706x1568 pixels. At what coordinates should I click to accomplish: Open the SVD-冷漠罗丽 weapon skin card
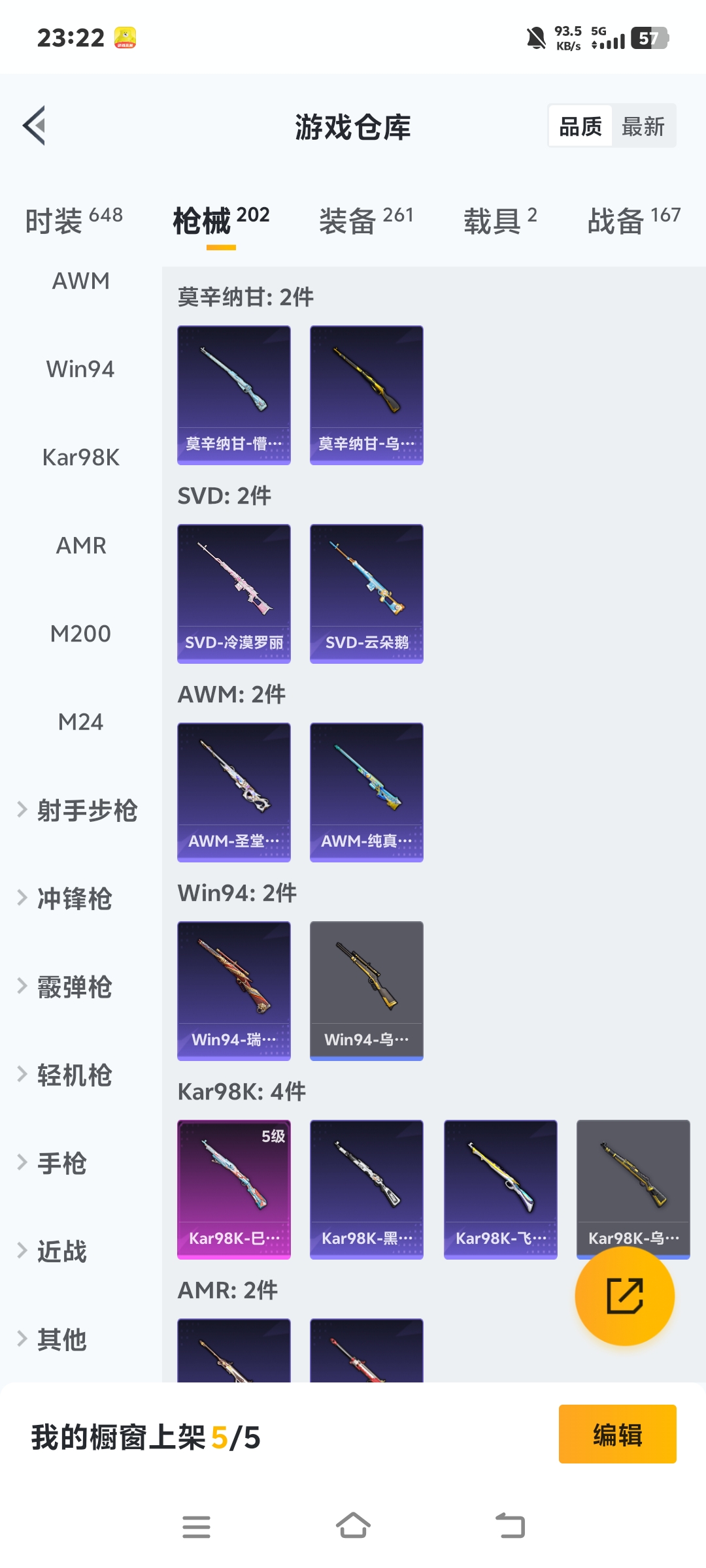coord(233,592)
